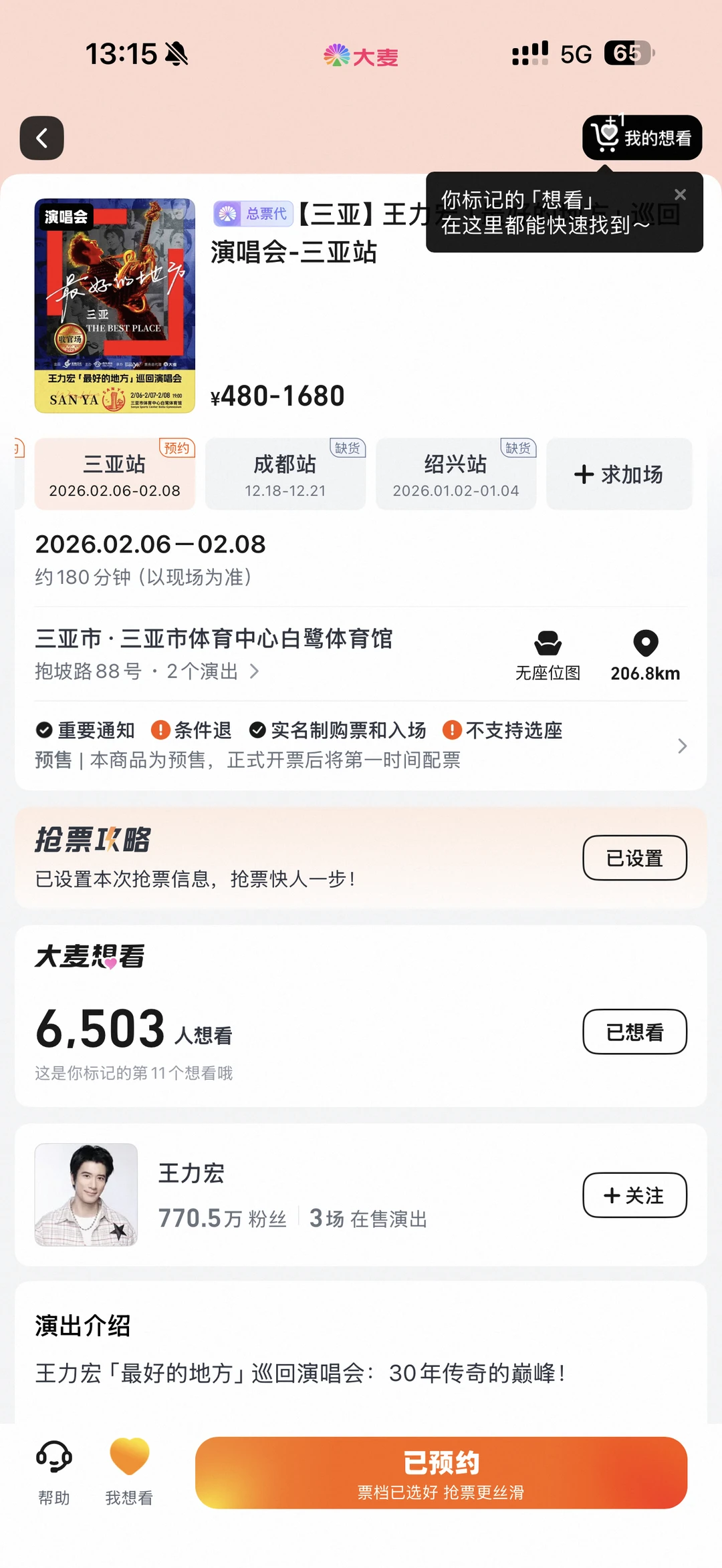Open 抢票攻略 settings via 已设置
Viewport: 722px width, 1568px height.
pos(634,858)
